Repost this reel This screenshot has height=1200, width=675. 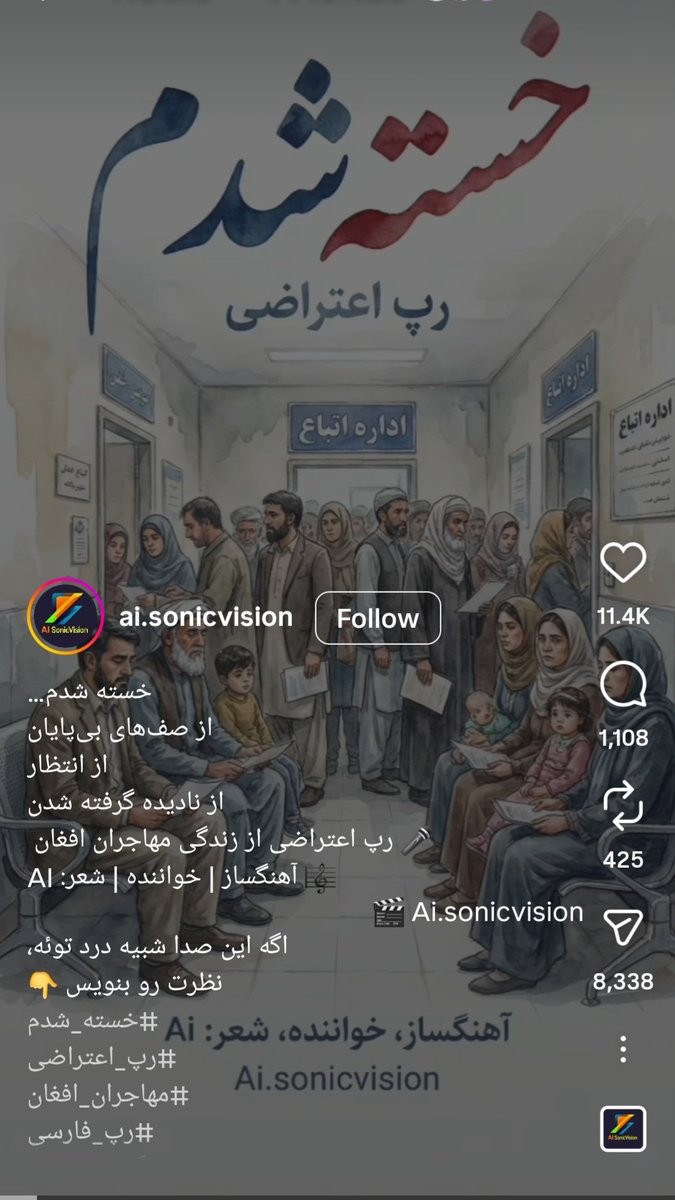[x=623, y=808]
